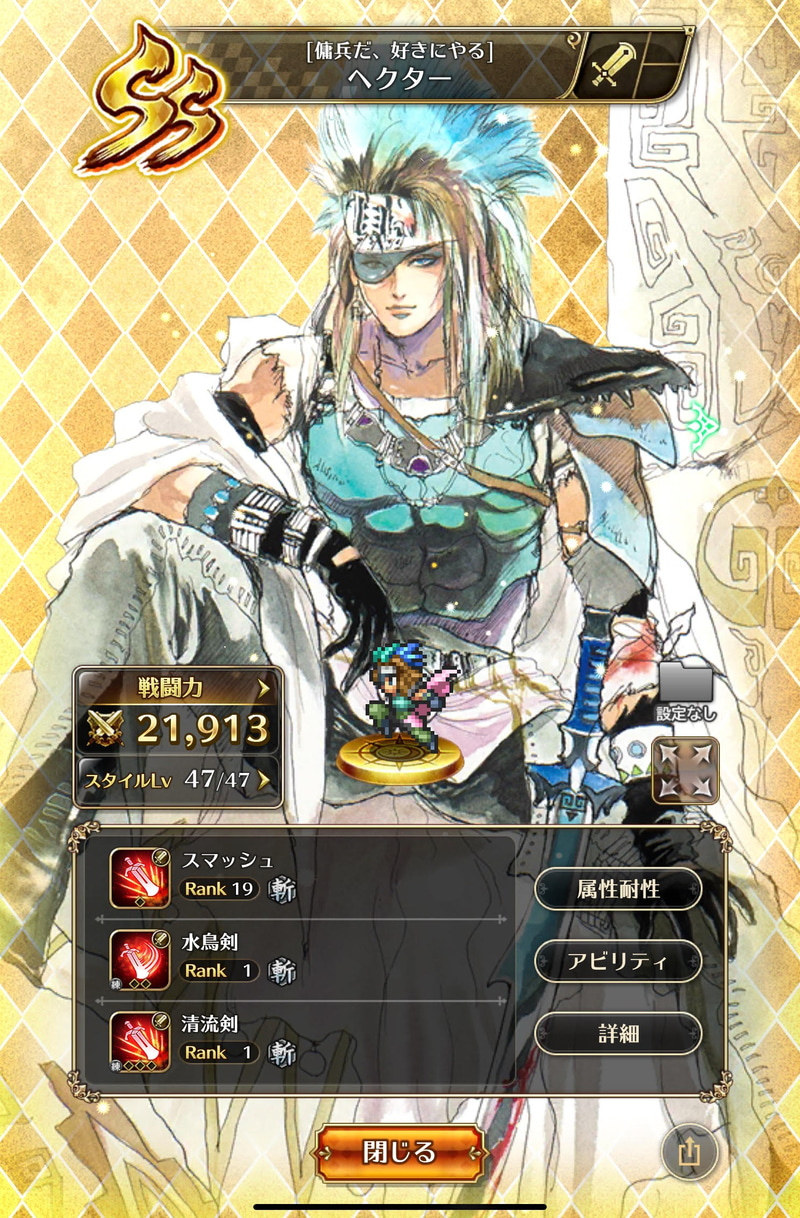Expand the artwork to fullscreen

pos(685,771)
